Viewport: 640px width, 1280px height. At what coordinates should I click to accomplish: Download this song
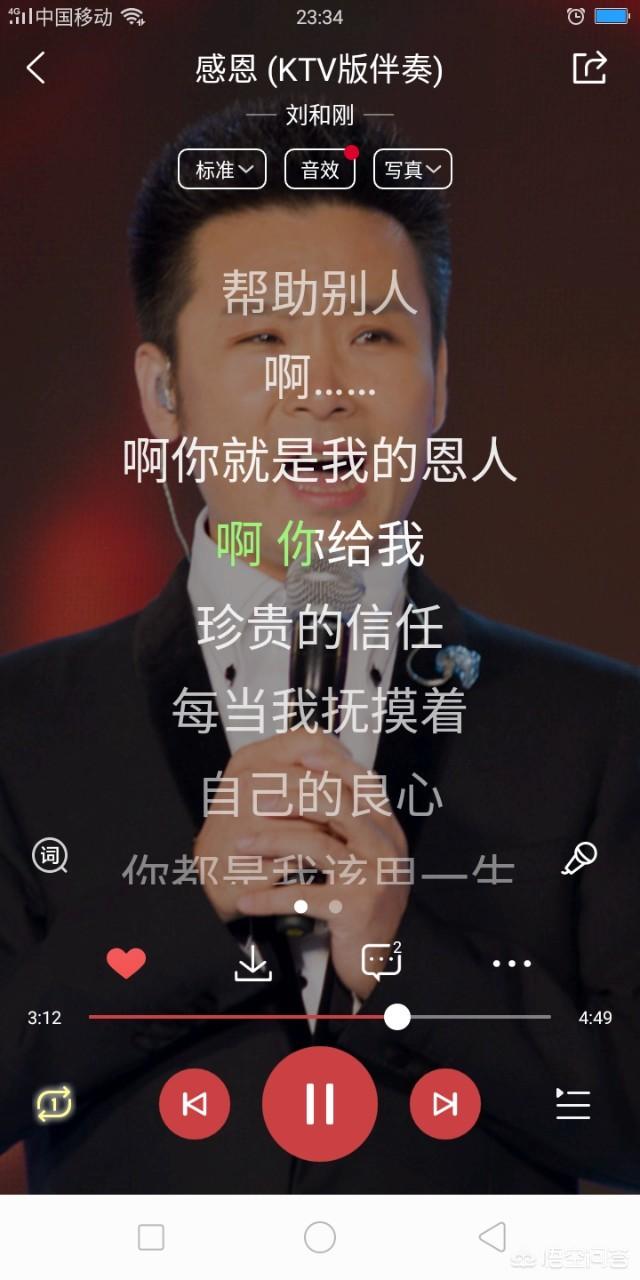(253, 963)
